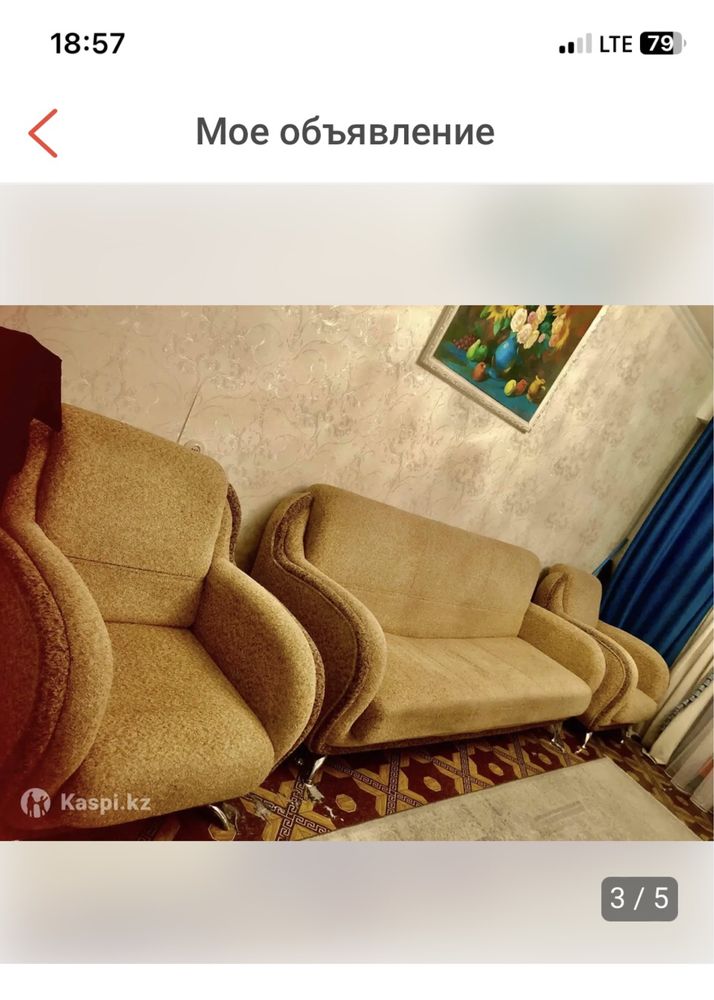This screenshot has height=1000, width=714.
Task: Open the sofa listing photo fullscreen
Action: click(x=357, y=571)
